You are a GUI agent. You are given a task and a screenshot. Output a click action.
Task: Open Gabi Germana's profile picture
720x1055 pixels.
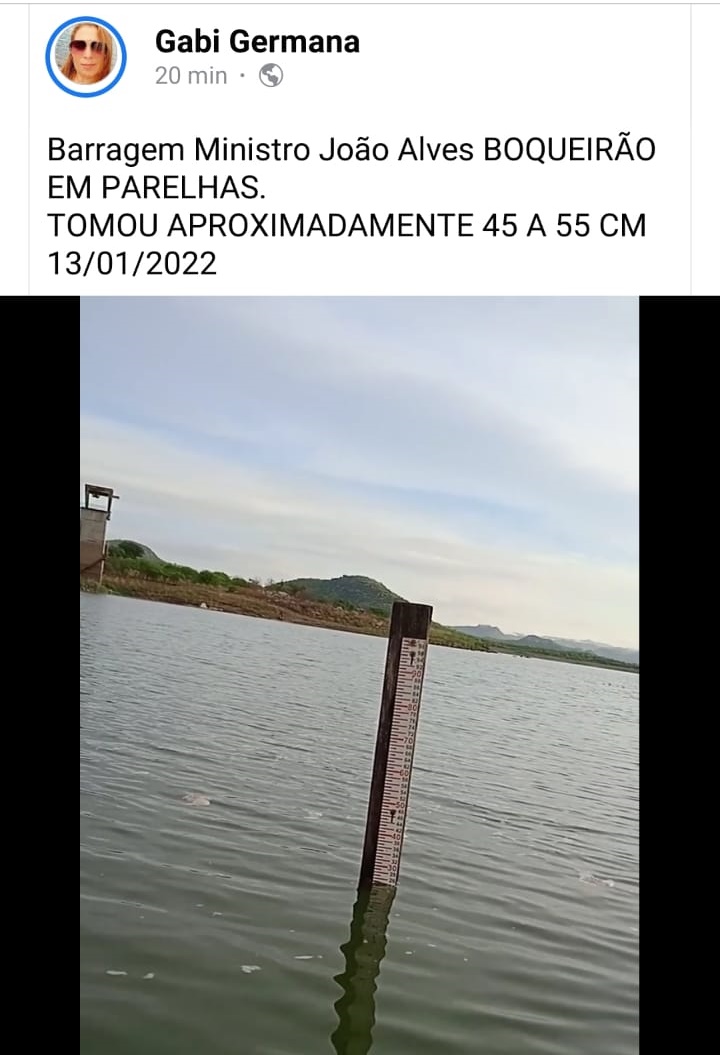point(86,57)
